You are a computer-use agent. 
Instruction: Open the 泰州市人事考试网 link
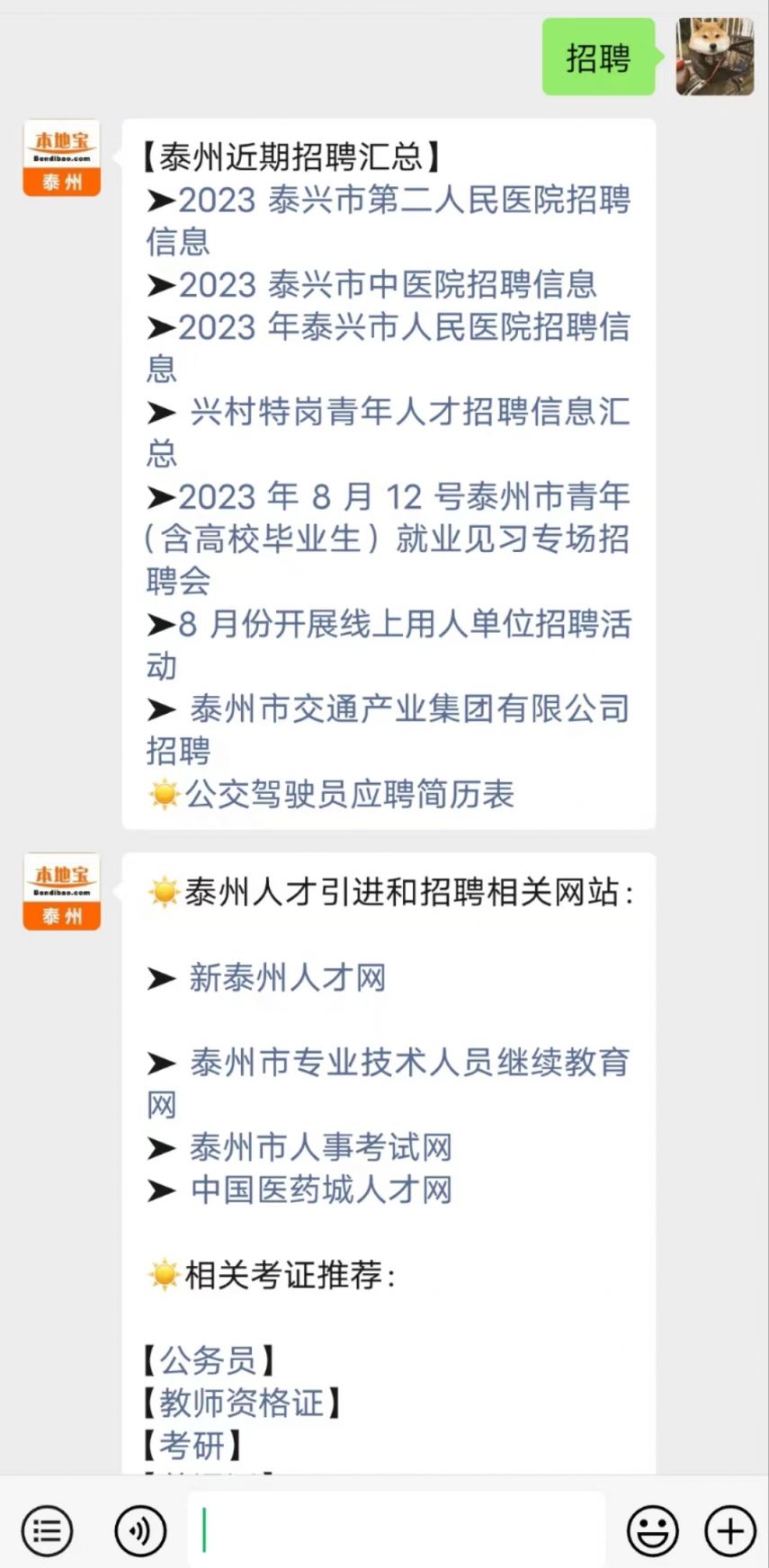(320, 1147)
